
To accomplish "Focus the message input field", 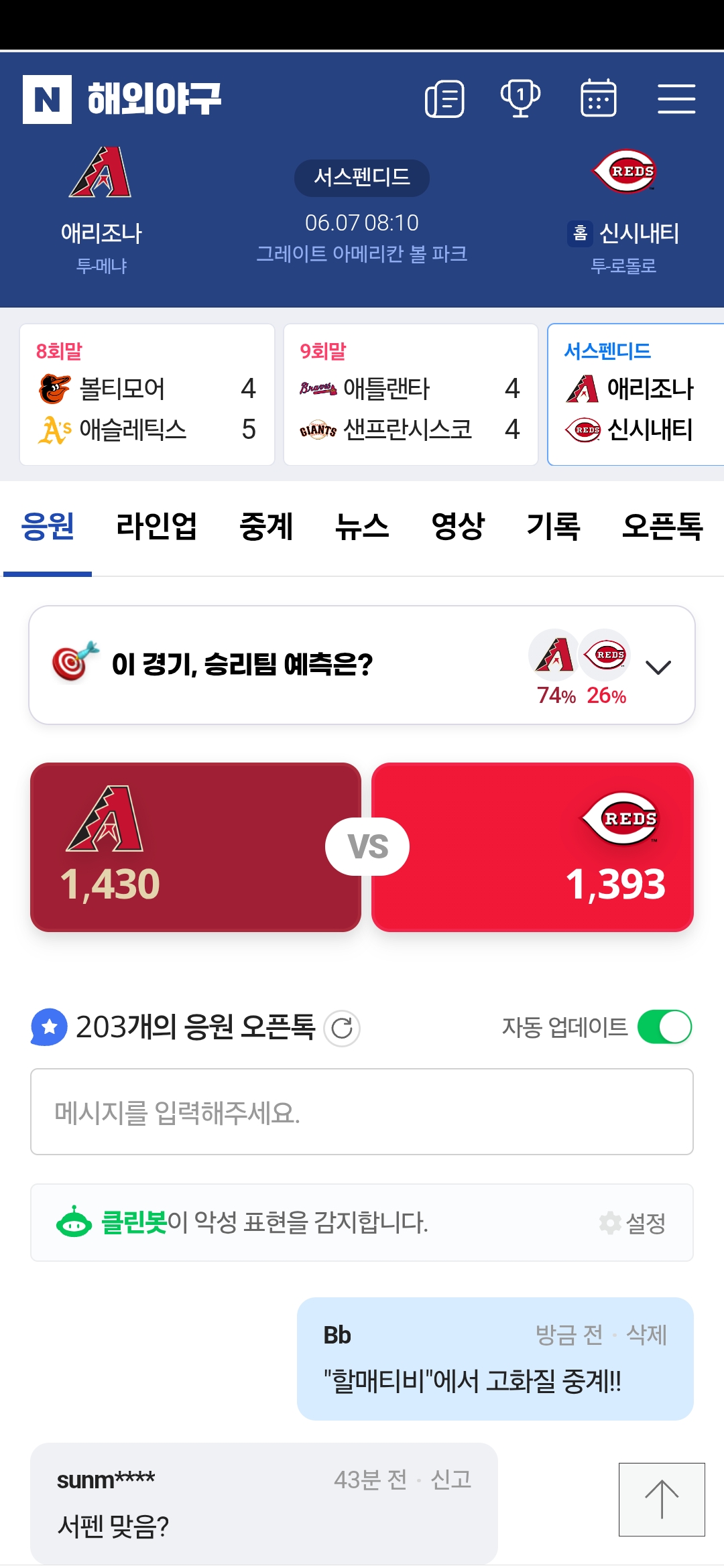I will pyautogui.click(x=362, y=1112).
